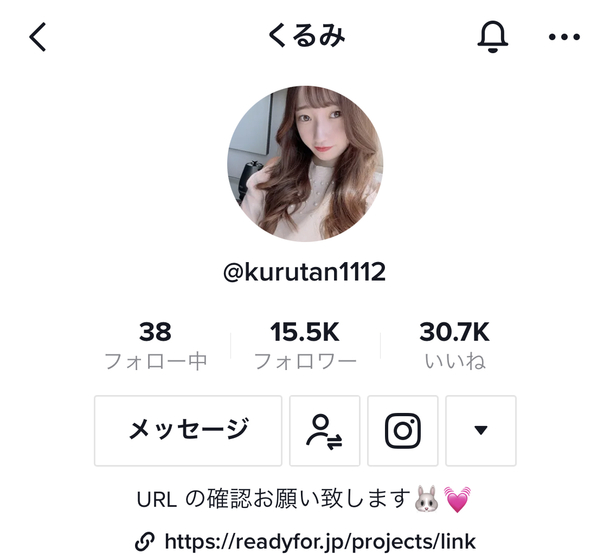Go back using the top-left arrow
This screenshot has height=560, width=610.
[38, 38]
